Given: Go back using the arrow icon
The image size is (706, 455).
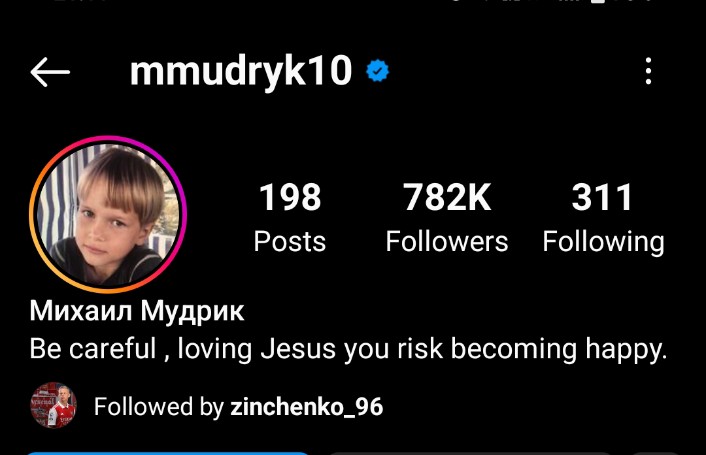Looking at the screenshot, I should coord(49,71).
